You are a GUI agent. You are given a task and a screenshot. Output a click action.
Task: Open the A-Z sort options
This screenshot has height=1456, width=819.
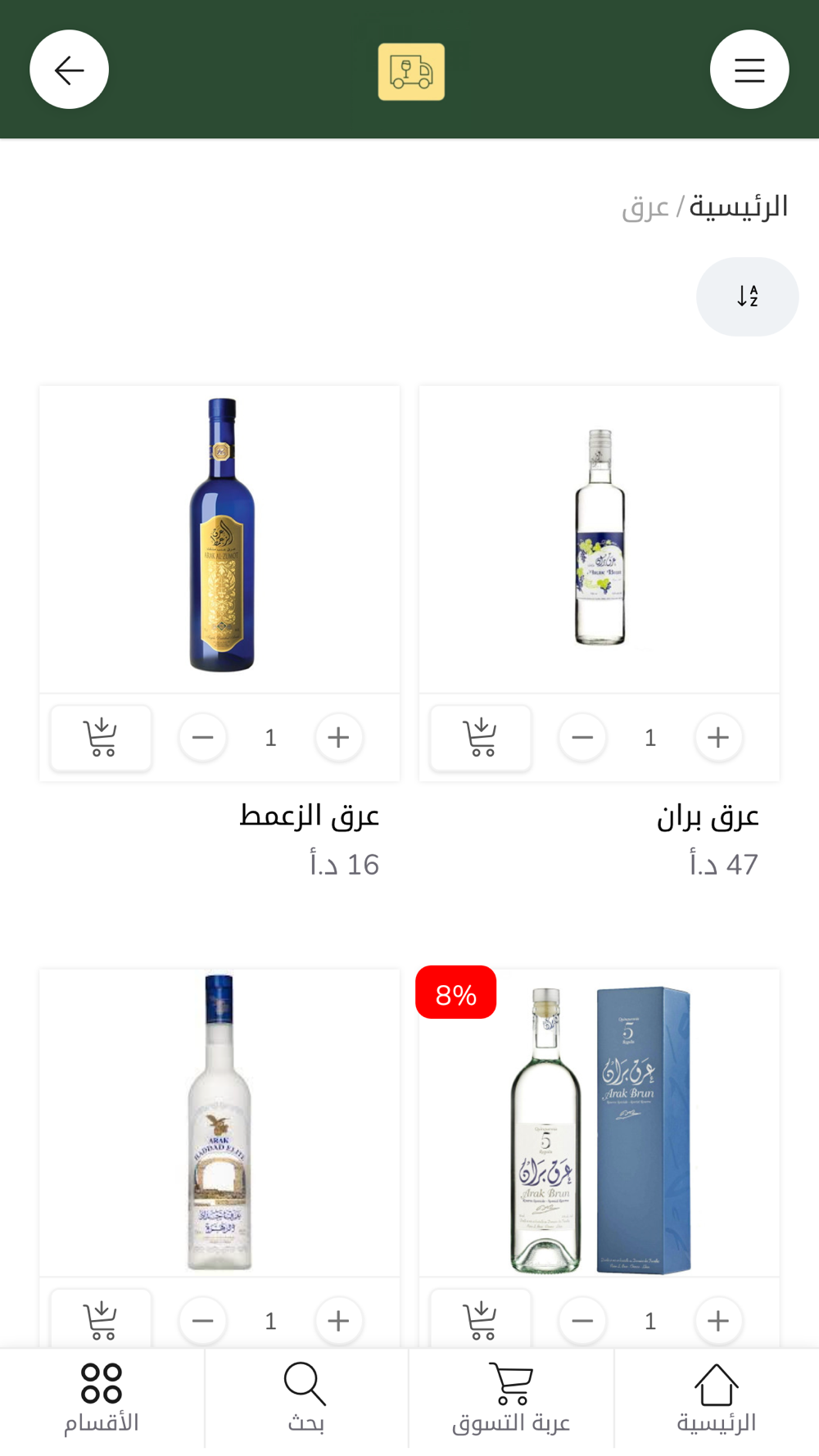point(747,296)
